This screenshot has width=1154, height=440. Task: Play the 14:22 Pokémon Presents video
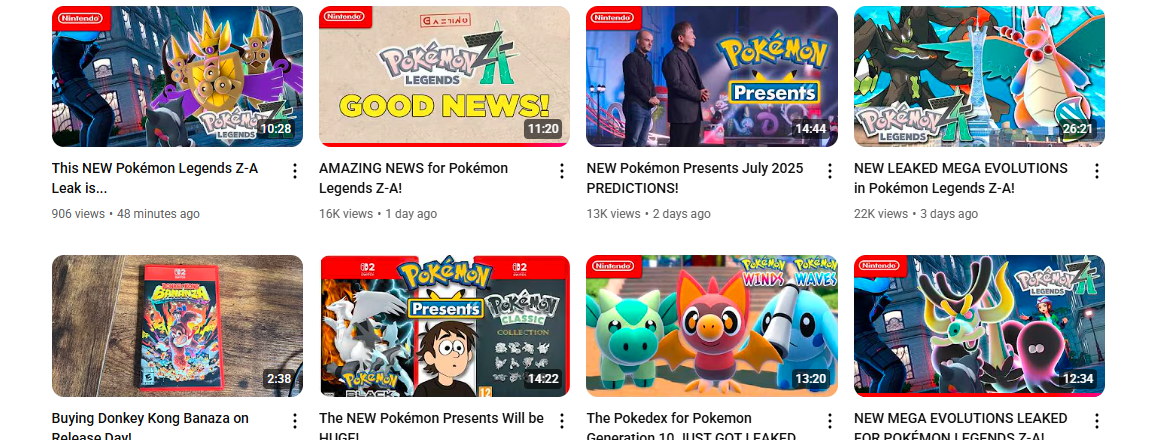pos(444,325)
